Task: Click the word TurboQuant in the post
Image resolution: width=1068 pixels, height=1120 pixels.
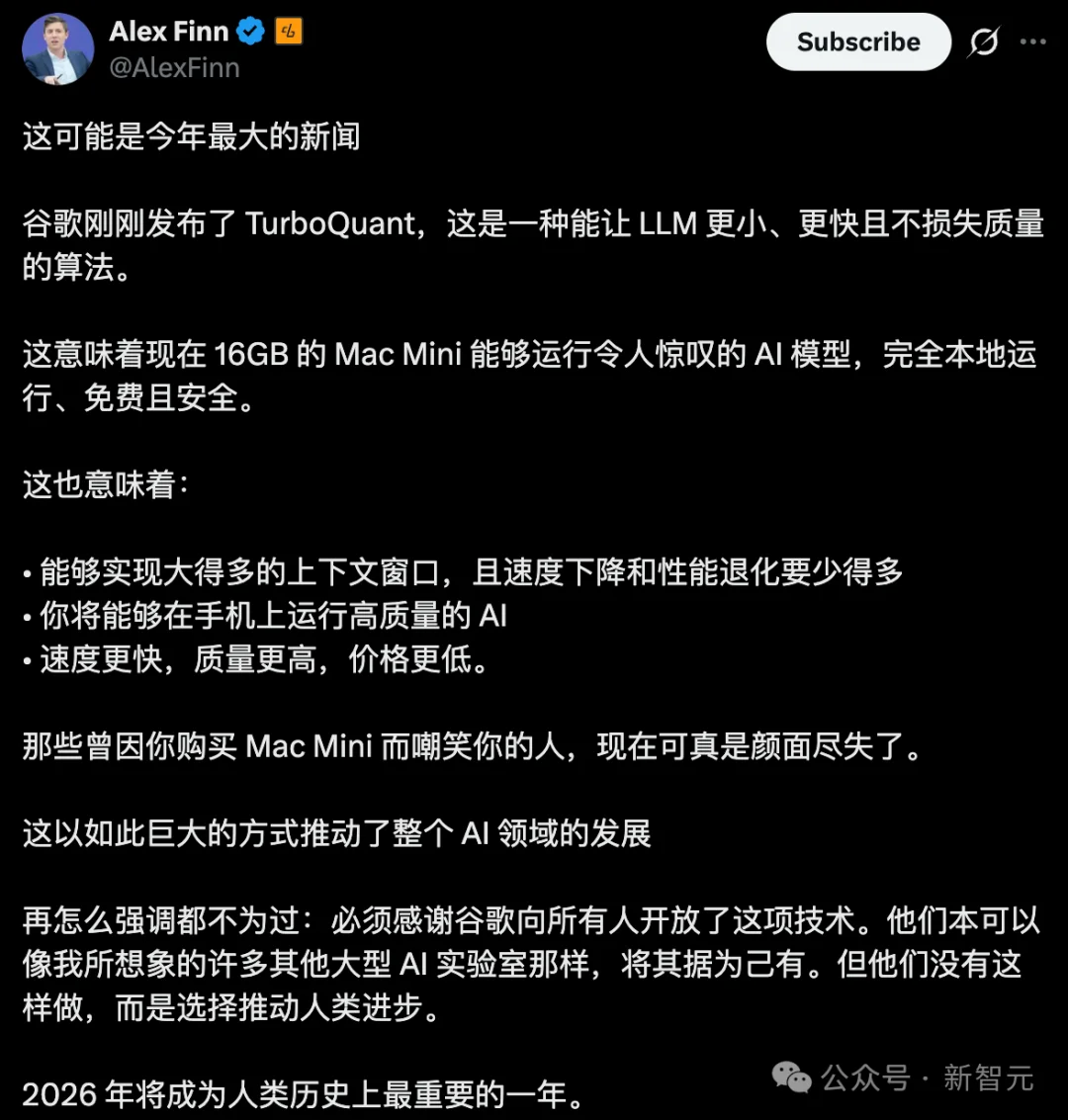Action: [x=331, y=222]
